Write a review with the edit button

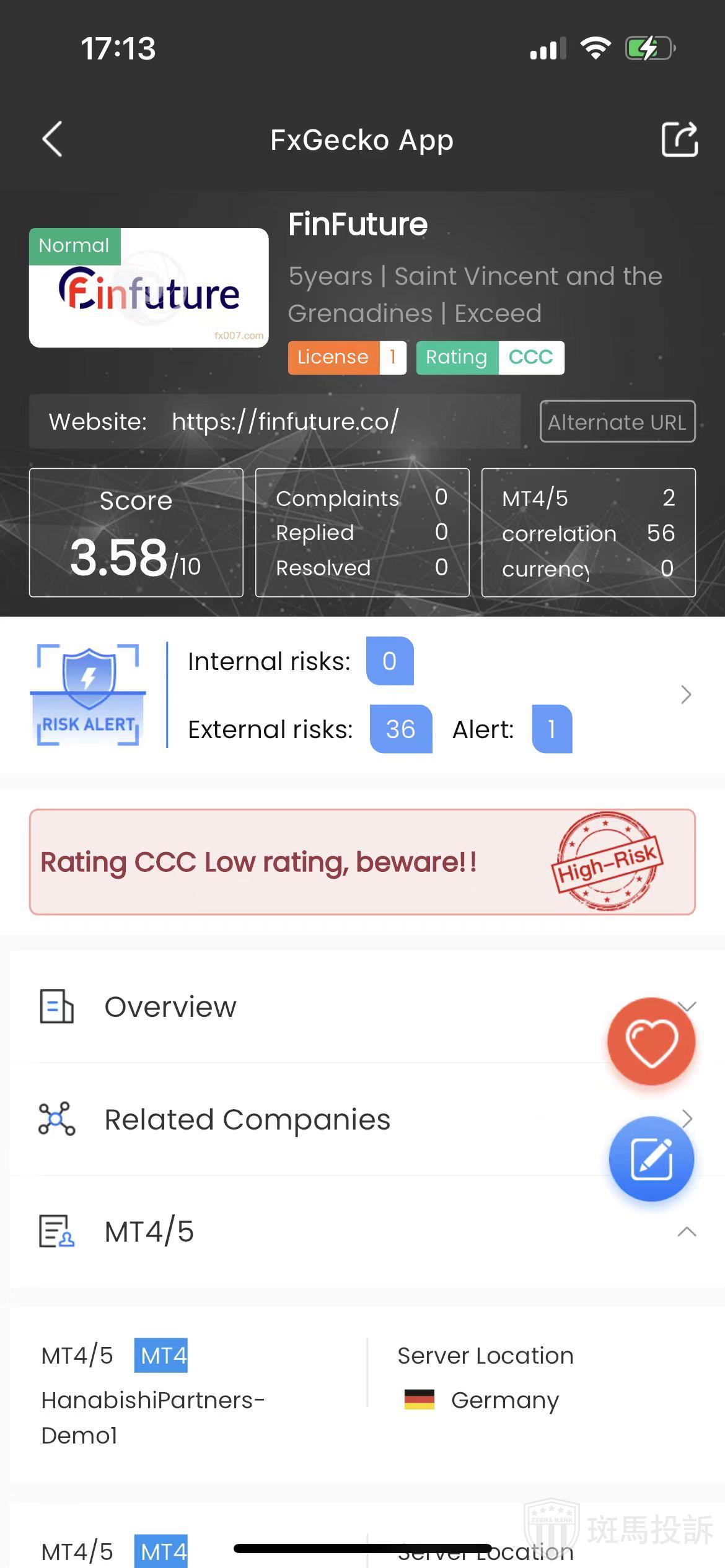(x=651, y=1159)
